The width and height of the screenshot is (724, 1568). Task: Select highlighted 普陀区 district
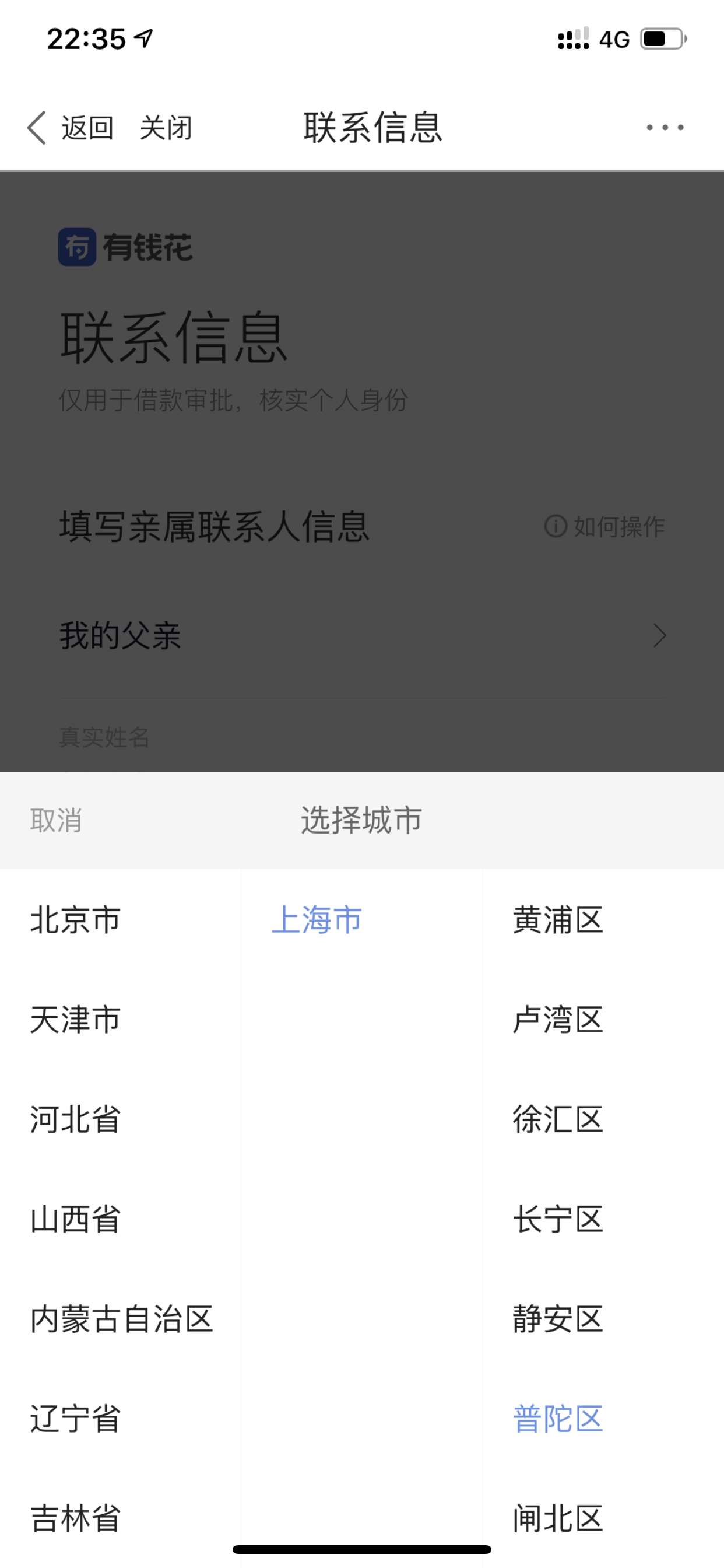(558, 1419)
